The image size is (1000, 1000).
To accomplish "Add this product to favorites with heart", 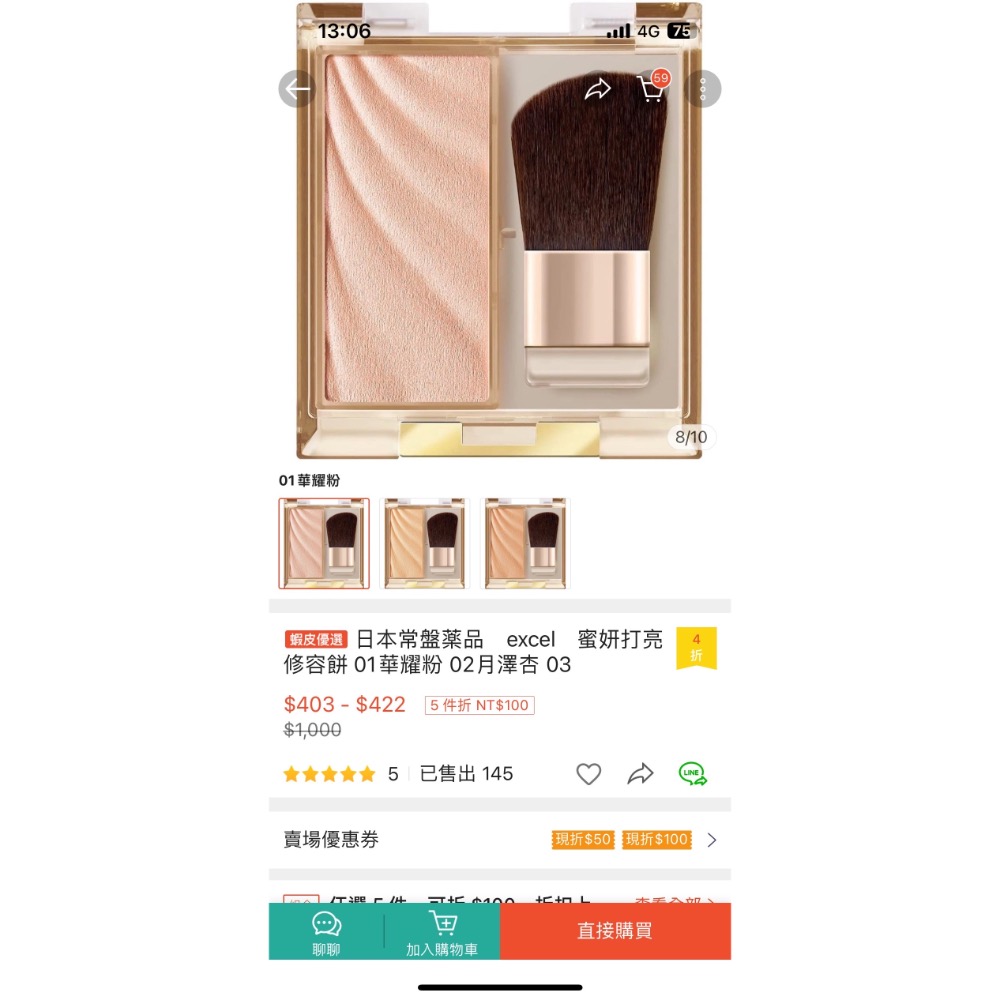I will pyautogui.click(x=589, y=773).
